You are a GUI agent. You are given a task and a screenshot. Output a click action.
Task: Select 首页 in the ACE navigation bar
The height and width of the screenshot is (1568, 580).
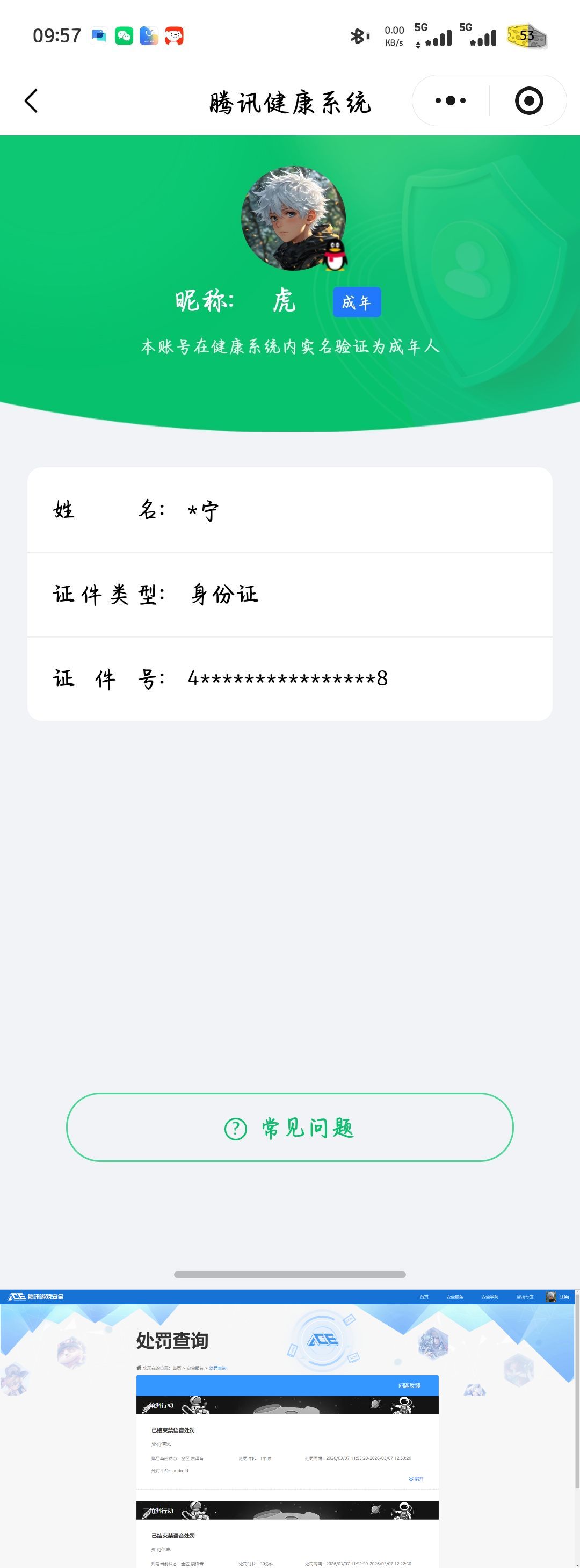click(425, 1297)
